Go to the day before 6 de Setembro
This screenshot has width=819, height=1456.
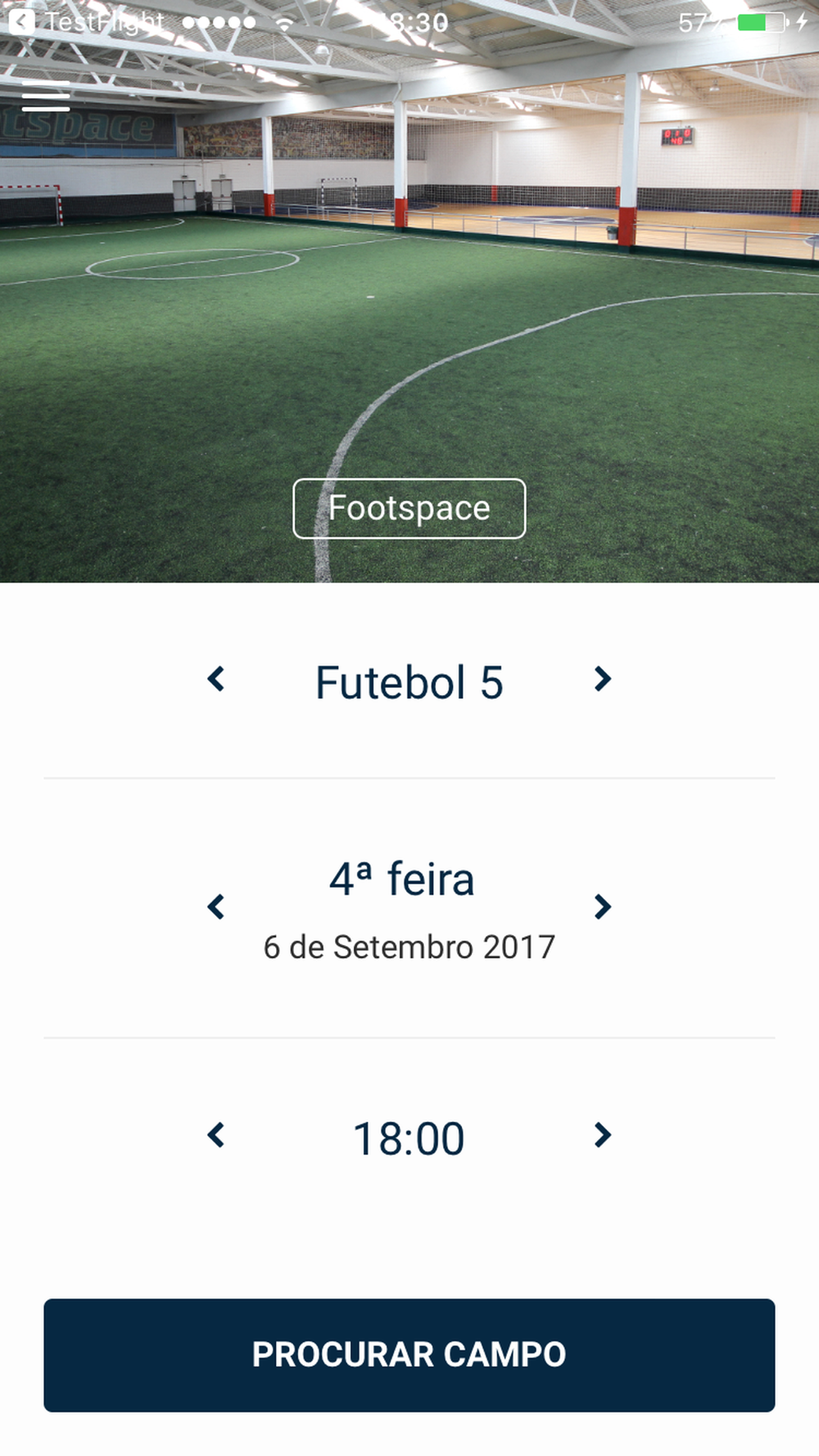click(x=216, y=907)
